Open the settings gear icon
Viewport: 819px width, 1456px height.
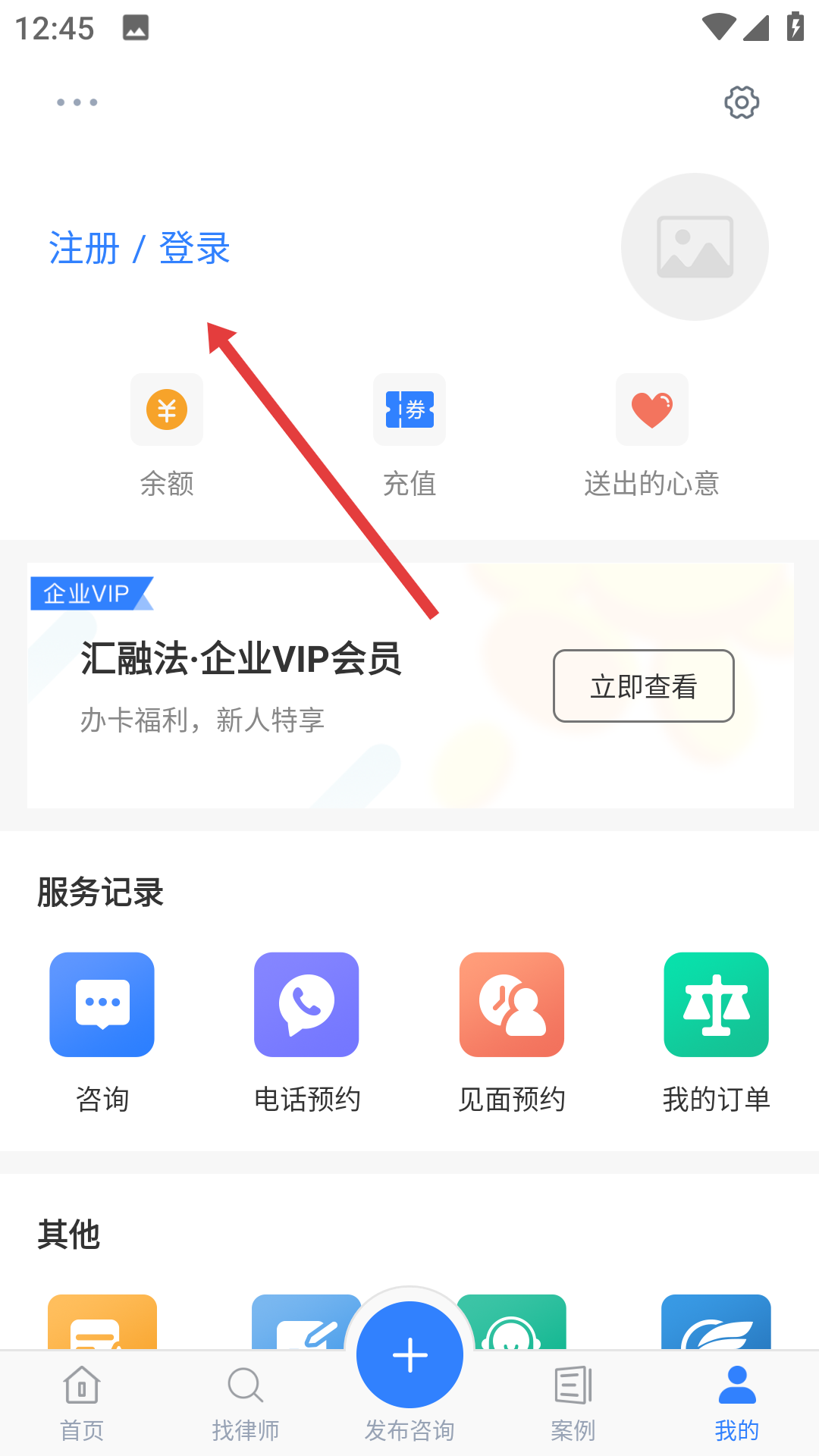click(742, 102)
